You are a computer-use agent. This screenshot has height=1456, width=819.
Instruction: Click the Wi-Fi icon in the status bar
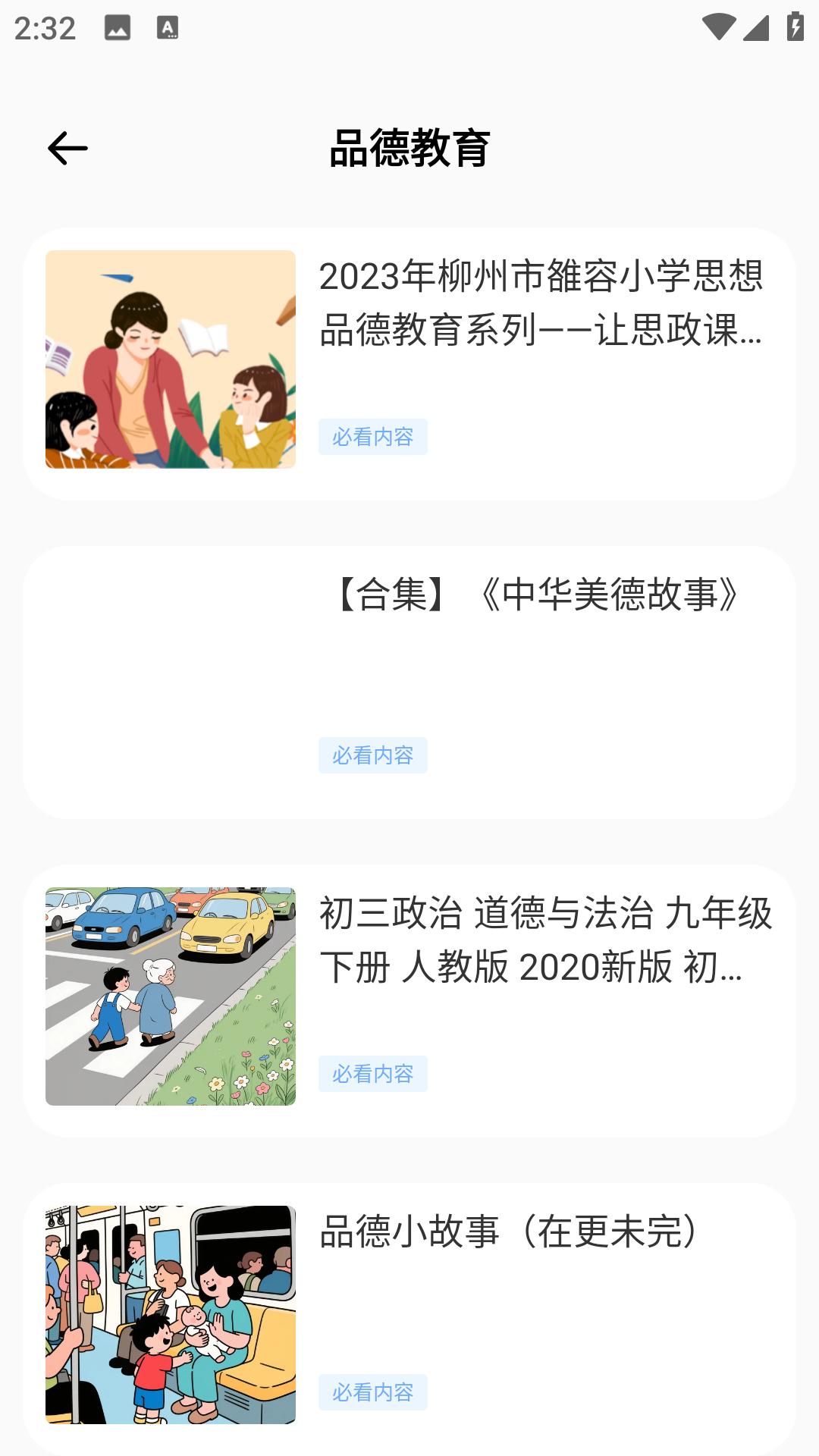click(720, 28)
